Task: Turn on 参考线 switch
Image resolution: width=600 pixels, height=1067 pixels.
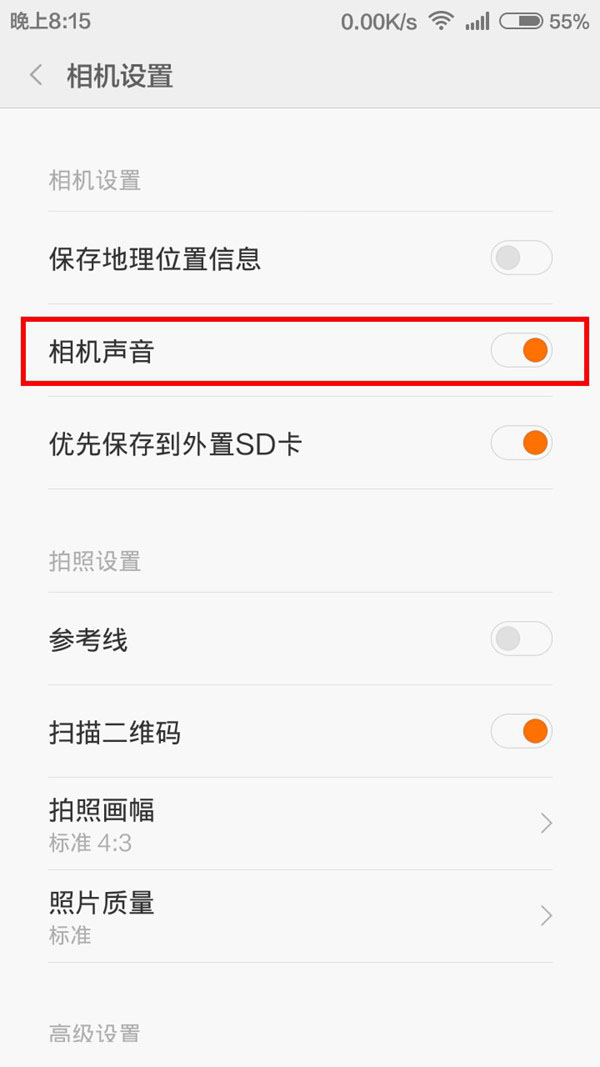Action: (521, 638)
